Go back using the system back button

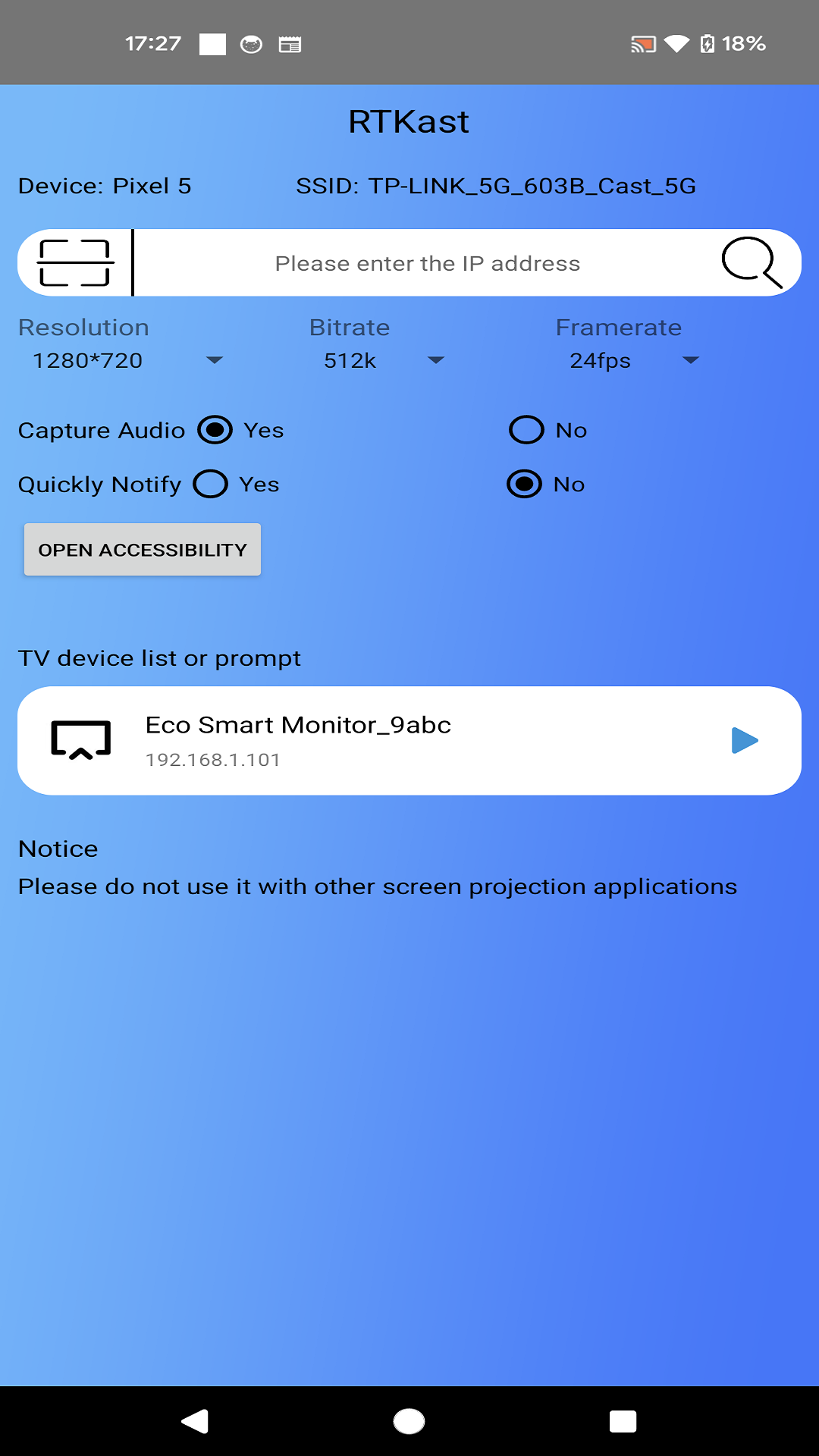(196, 1421)
